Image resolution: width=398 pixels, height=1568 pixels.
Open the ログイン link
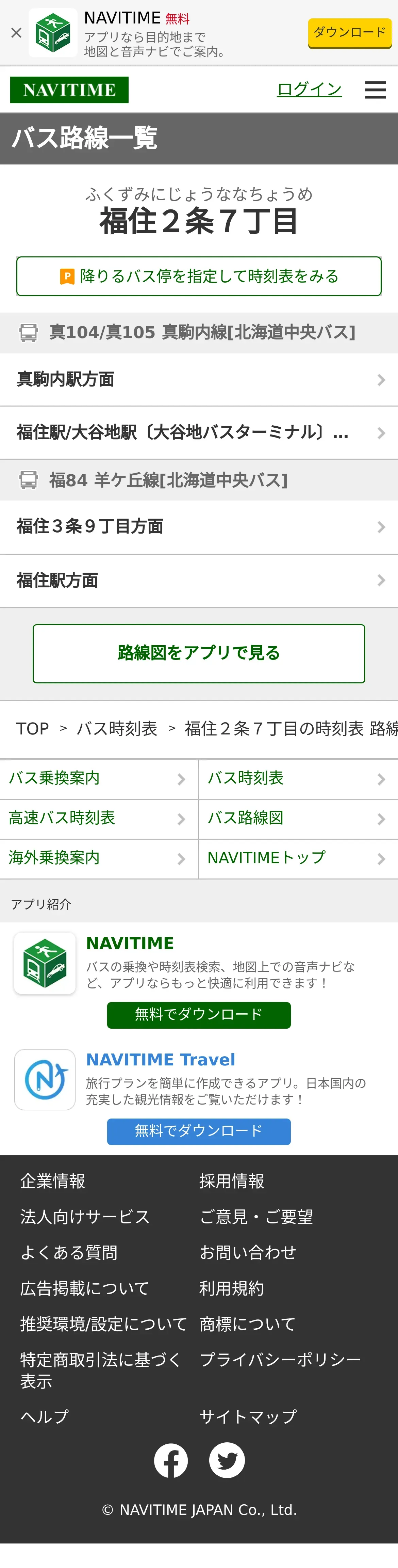pos(309,90)
